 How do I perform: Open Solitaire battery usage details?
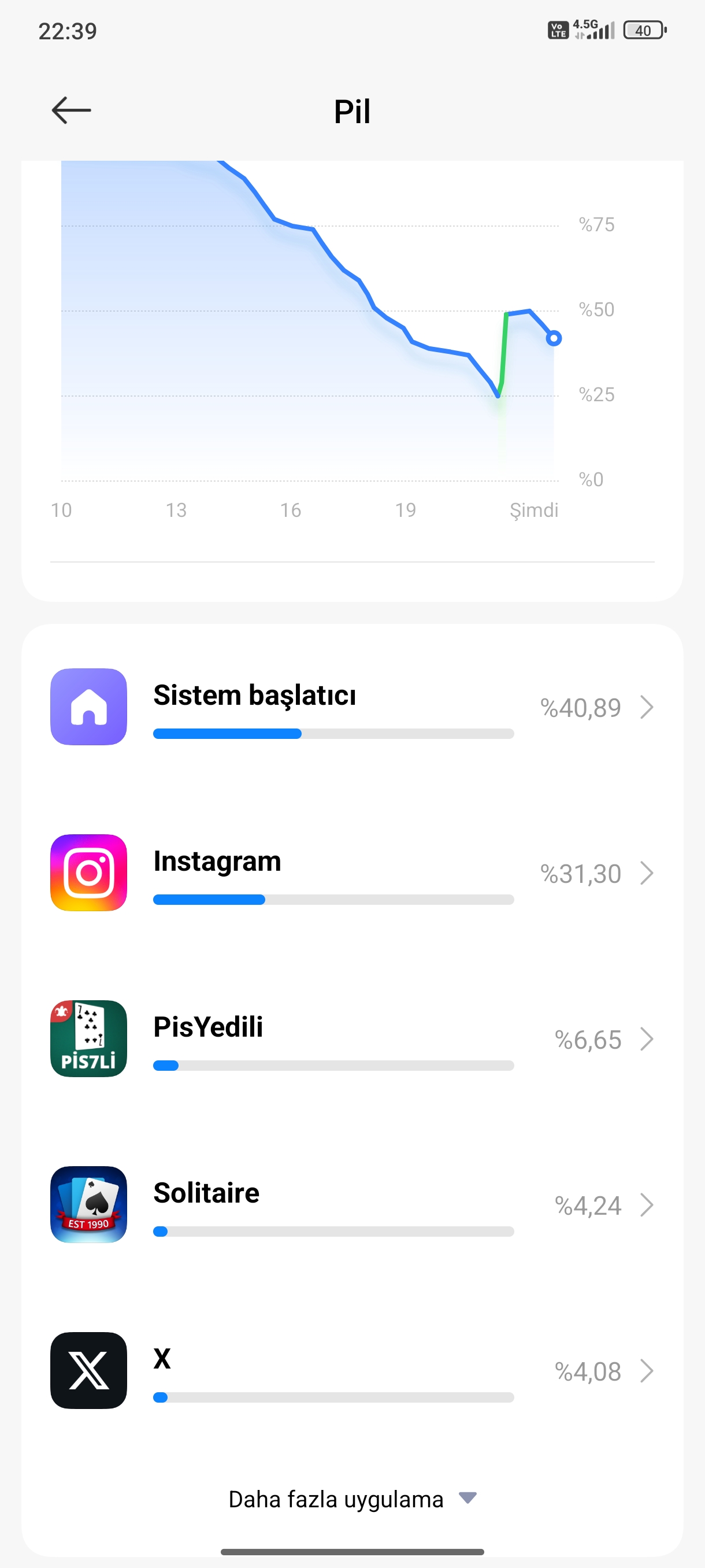[x=352, y=1204]
